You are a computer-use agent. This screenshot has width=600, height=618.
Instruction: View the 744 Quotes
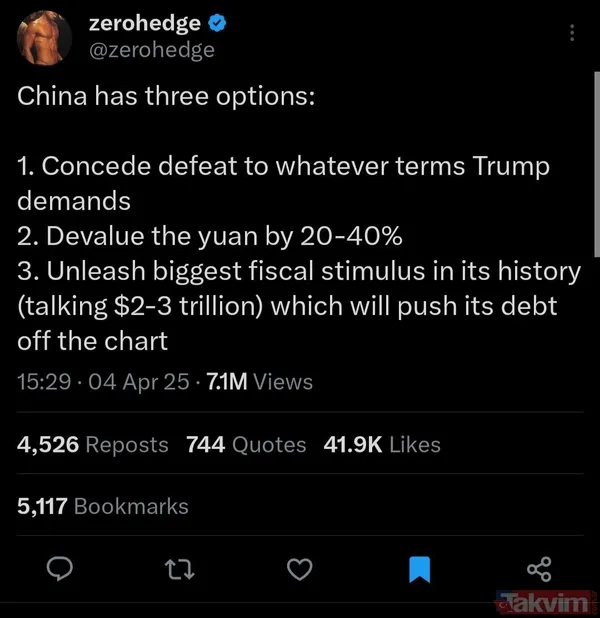(x=246, y=445)
